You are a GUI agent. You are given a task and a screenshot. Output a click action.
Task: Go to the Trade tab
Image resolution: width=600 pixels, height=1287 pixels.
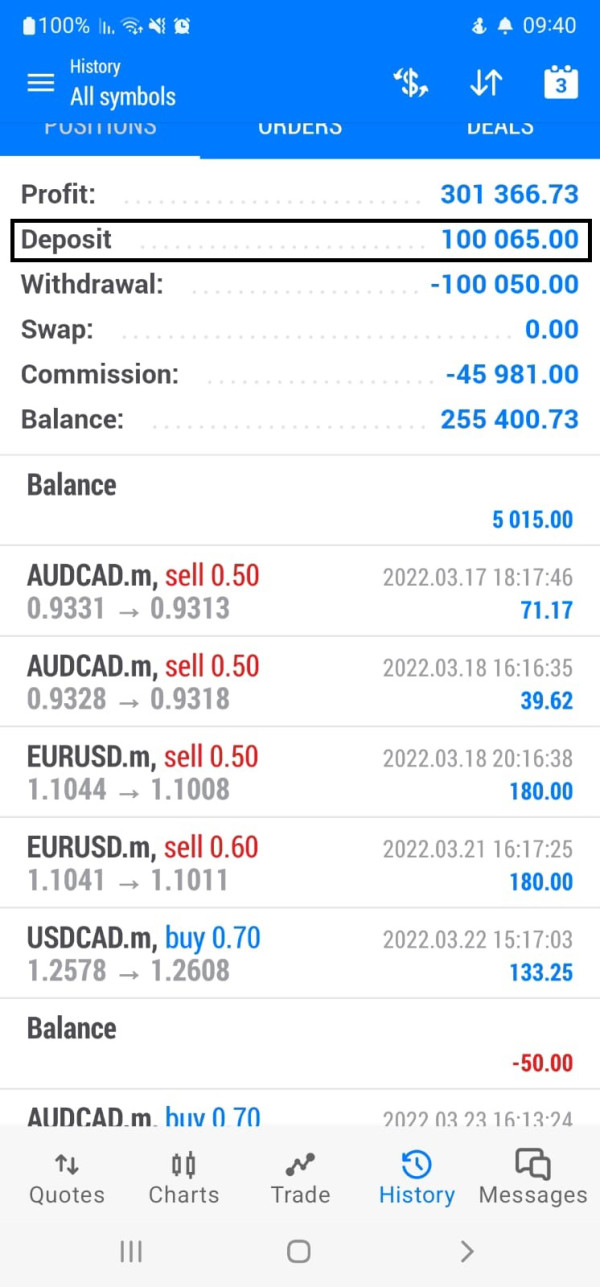[x=300, y=1177]
